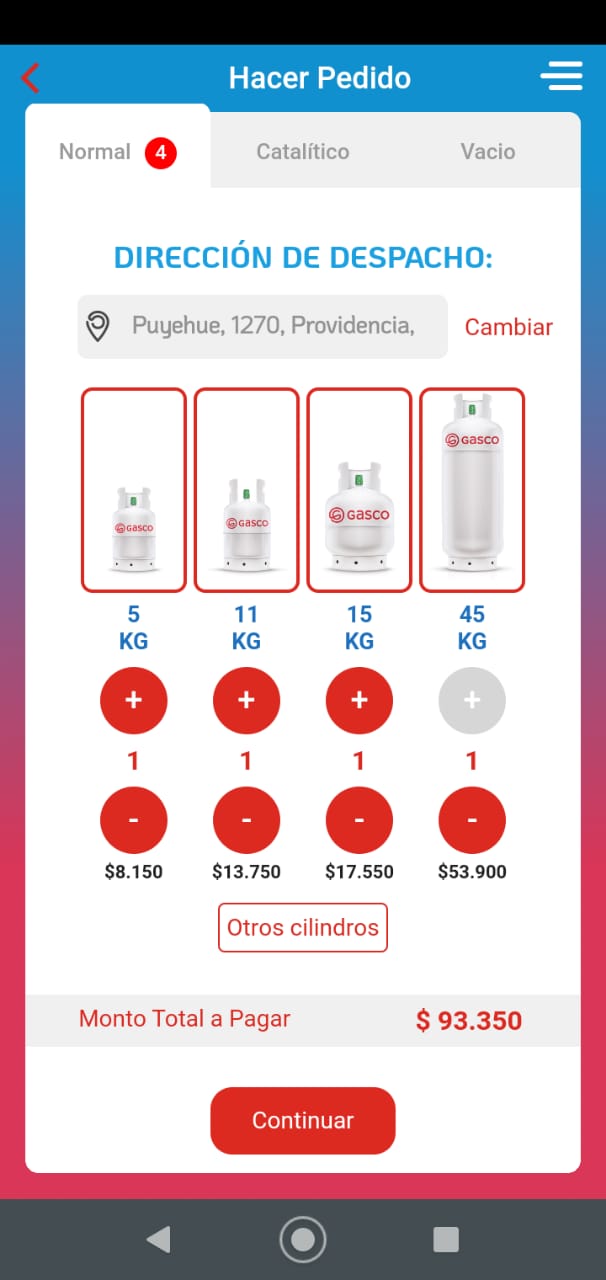Remove the 45 KG cylinder
The image size is (606, 1280).
(x=472, y=820)
